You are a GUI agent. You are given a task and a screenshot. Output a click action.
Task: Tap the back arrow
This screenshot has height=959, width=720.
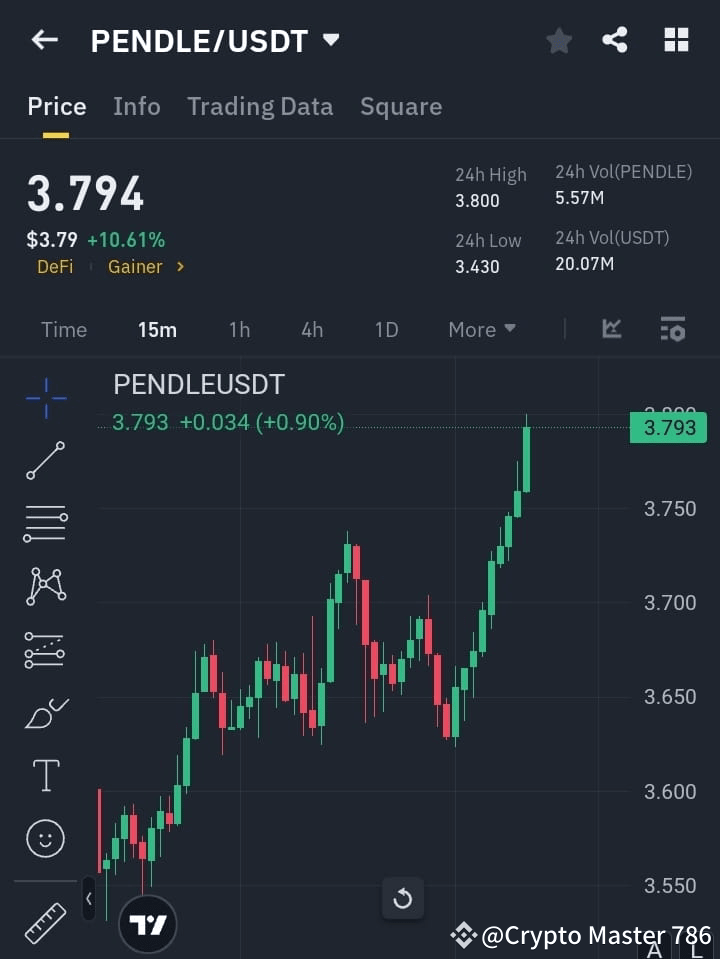(42, 40)
